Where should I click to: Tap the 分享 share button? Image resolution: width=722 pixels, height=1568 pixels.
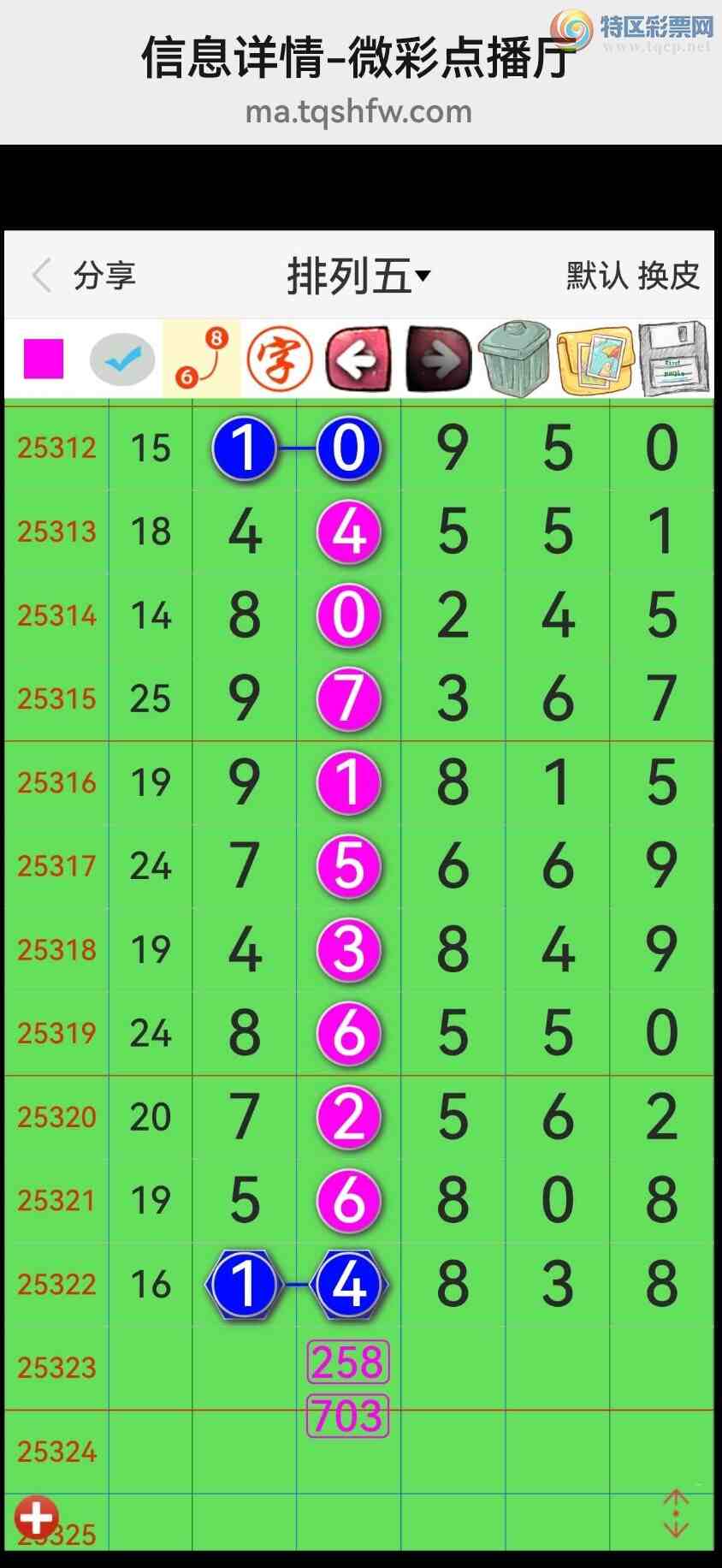tap(104, 276)
